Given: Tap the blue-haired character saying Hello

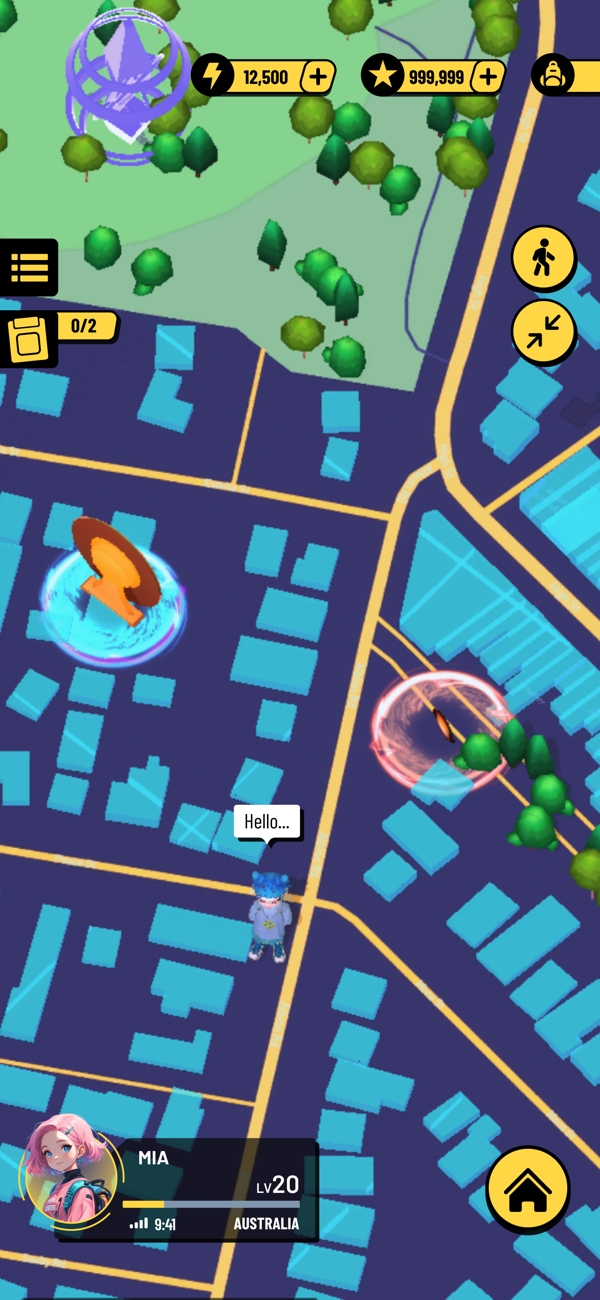Looking at the screenshot, I should pyautogui.click(x=269, y=914).
